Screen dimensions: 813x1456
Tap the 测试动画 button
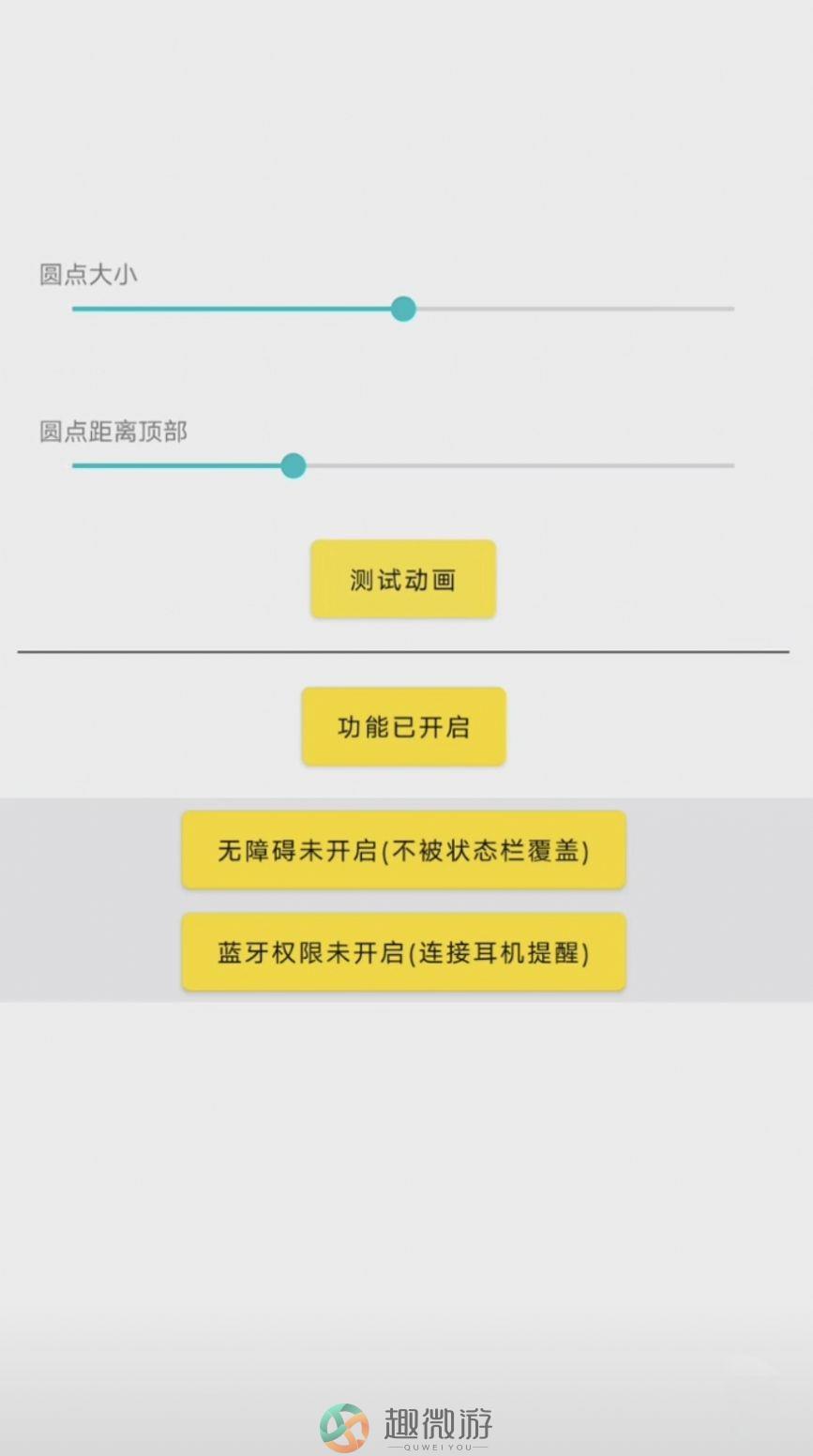tap(403, 579)
